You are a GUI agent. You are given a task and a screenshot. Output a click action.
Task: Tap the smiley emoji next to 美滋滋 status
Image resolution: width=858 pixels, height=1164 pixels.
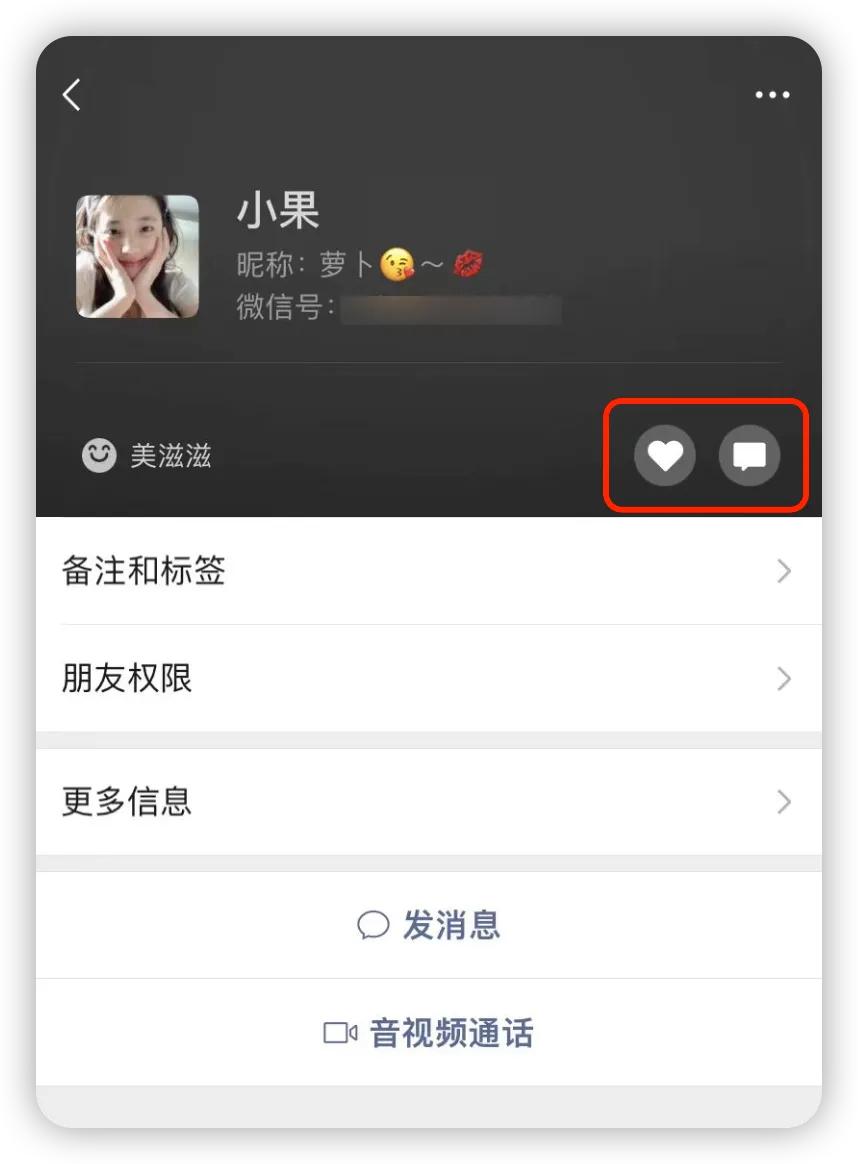point(97,455)
